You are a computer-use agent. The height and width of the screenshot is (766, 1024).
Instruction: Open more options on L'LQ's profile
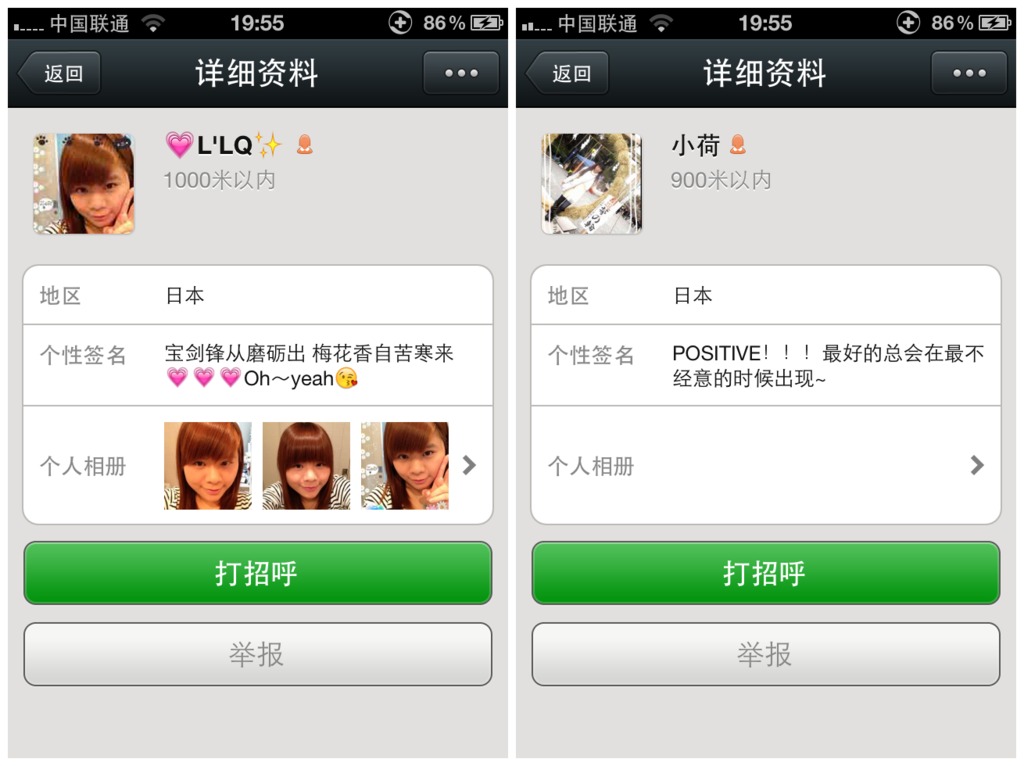[460, 73]
